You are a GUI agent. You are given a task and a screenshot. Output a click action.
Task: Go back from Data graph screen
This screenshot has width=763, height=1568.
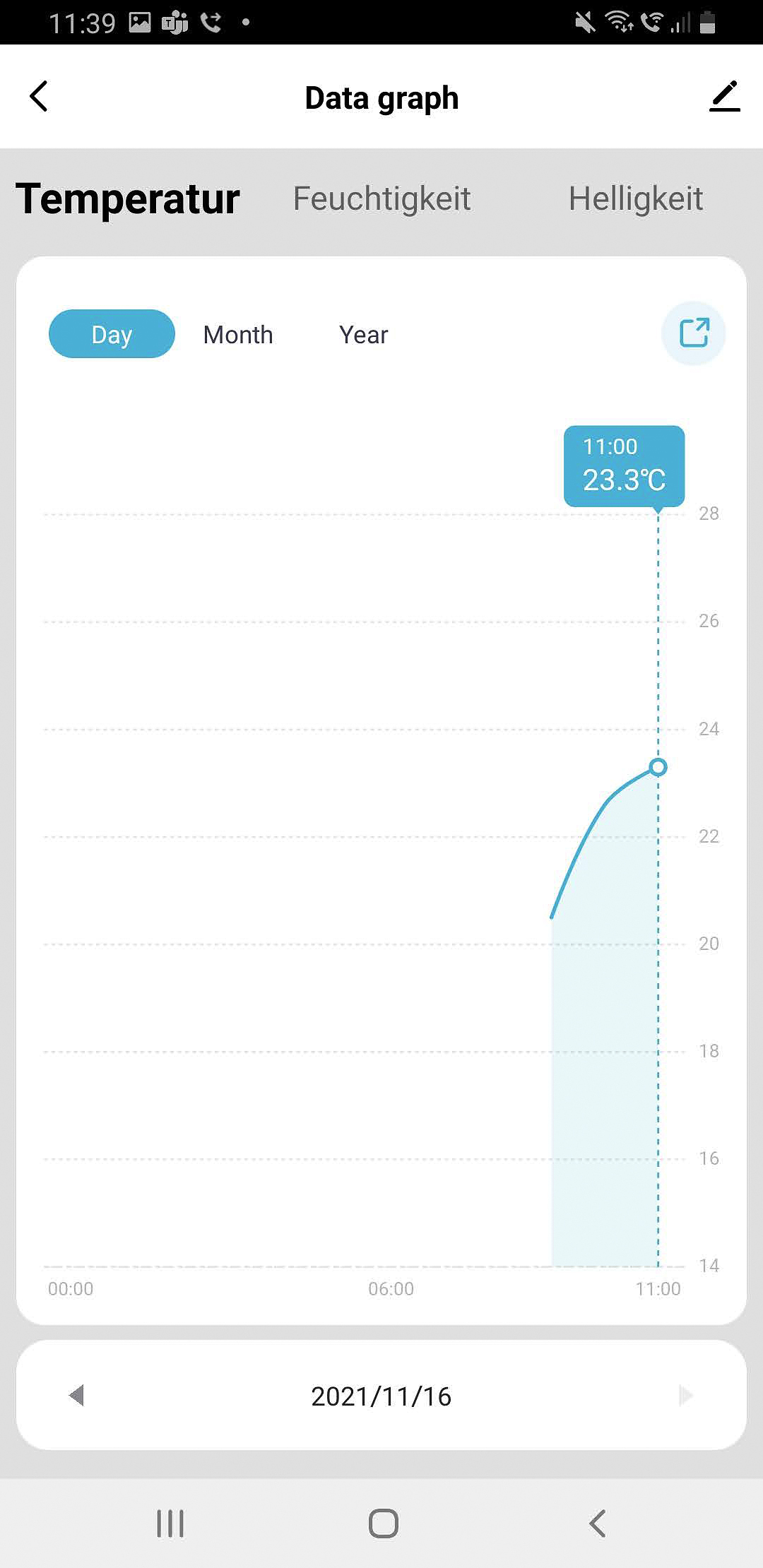[x=40, y=97]
